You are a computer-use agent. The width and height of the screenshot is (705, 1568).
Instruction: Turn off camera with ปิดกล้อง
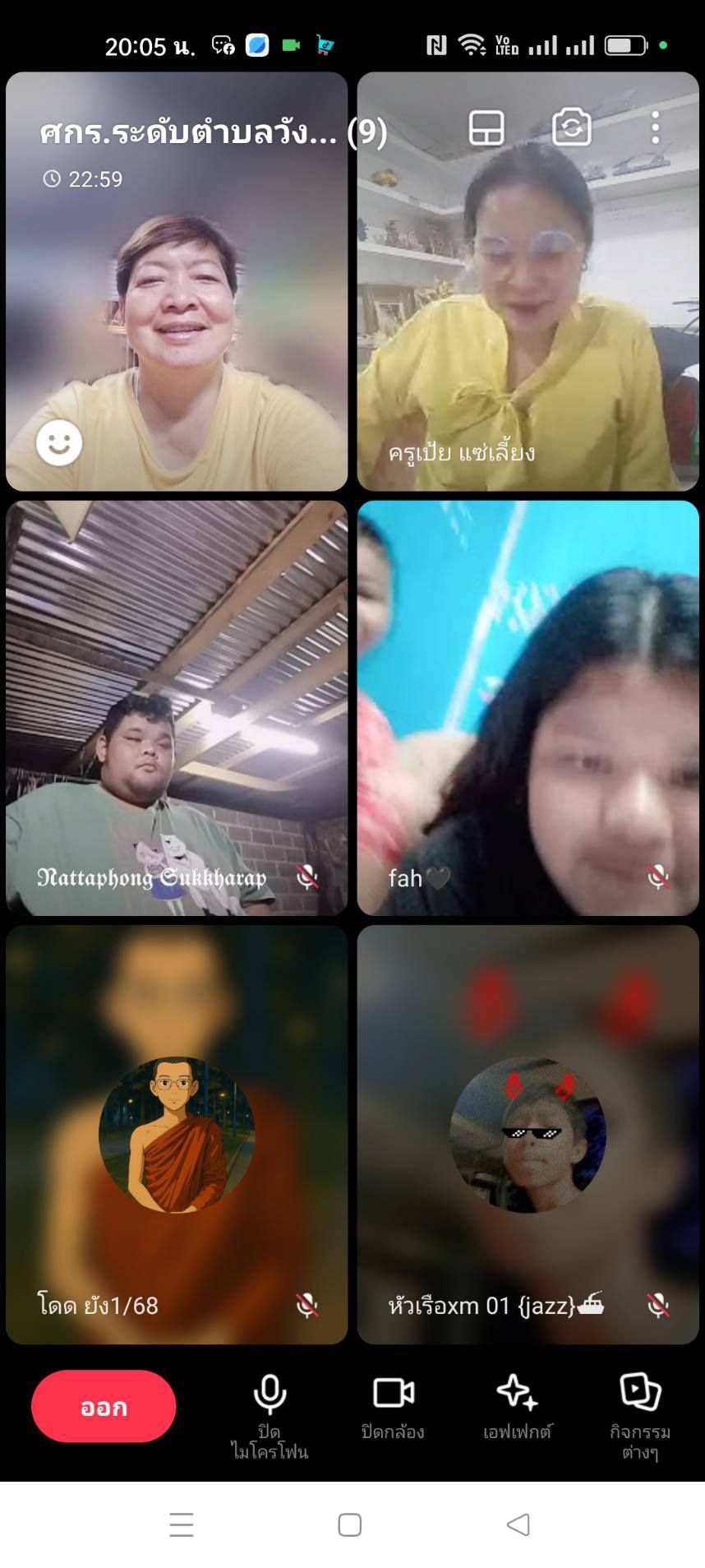click(393, 1407)
